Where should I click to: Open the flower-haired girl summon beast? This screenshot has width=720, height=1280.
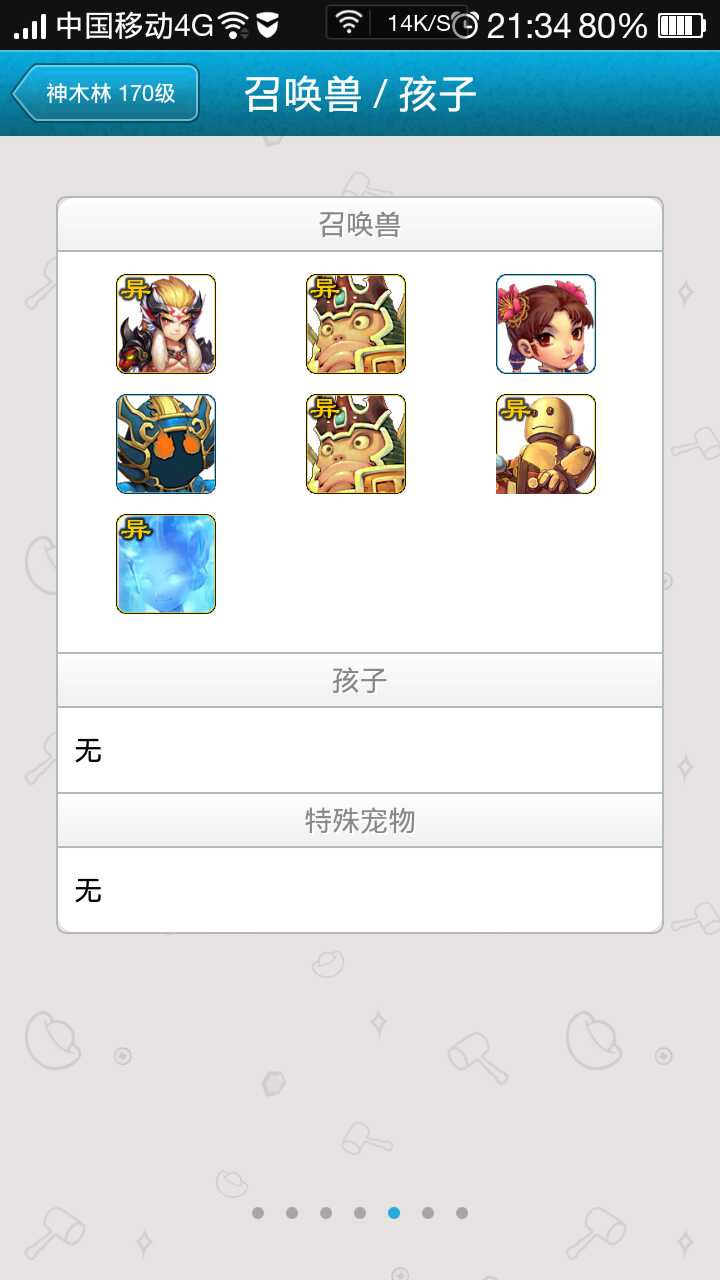coord(546,324)
